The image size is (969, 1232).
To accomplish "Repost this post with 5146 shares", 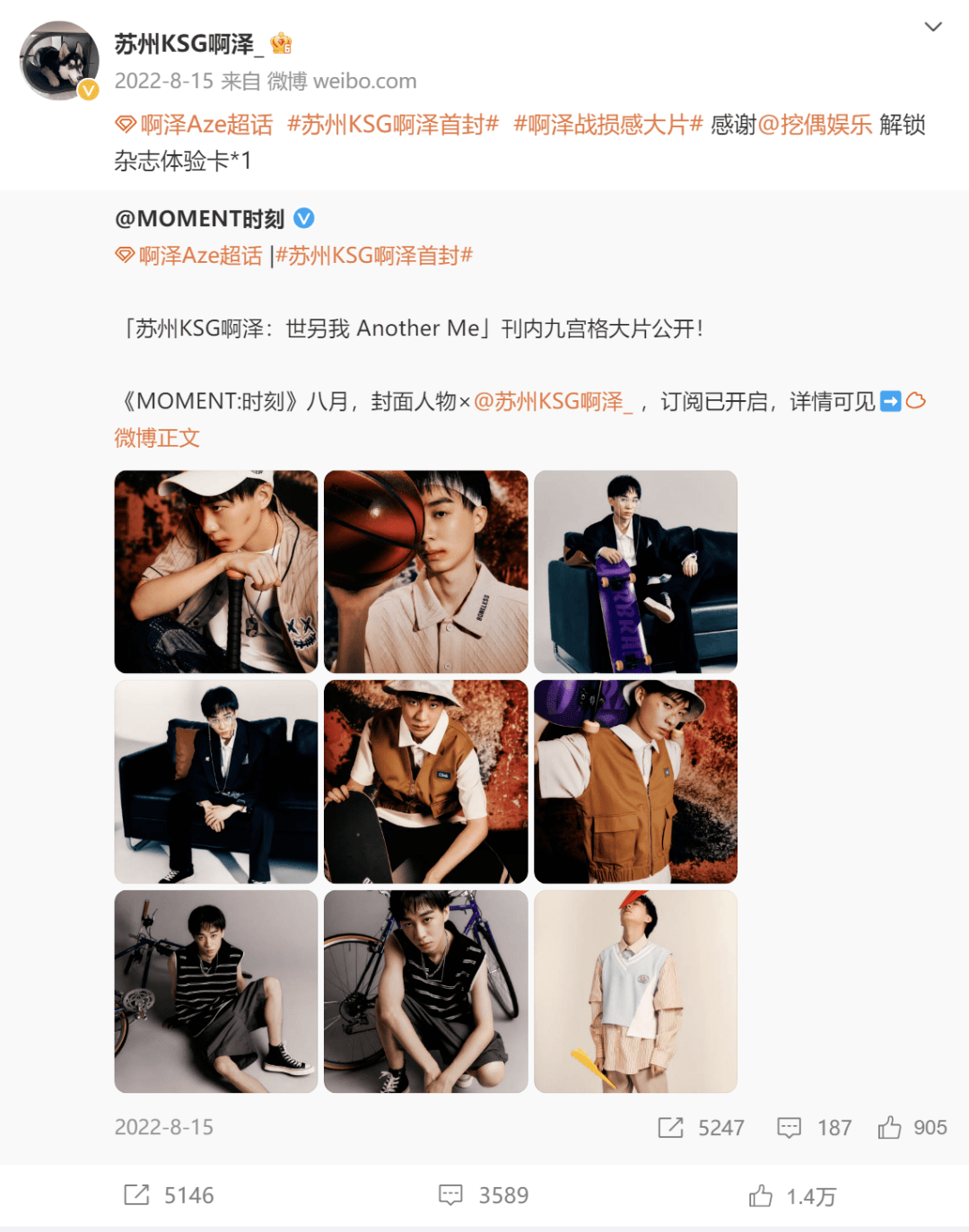I will [170, 1195].
